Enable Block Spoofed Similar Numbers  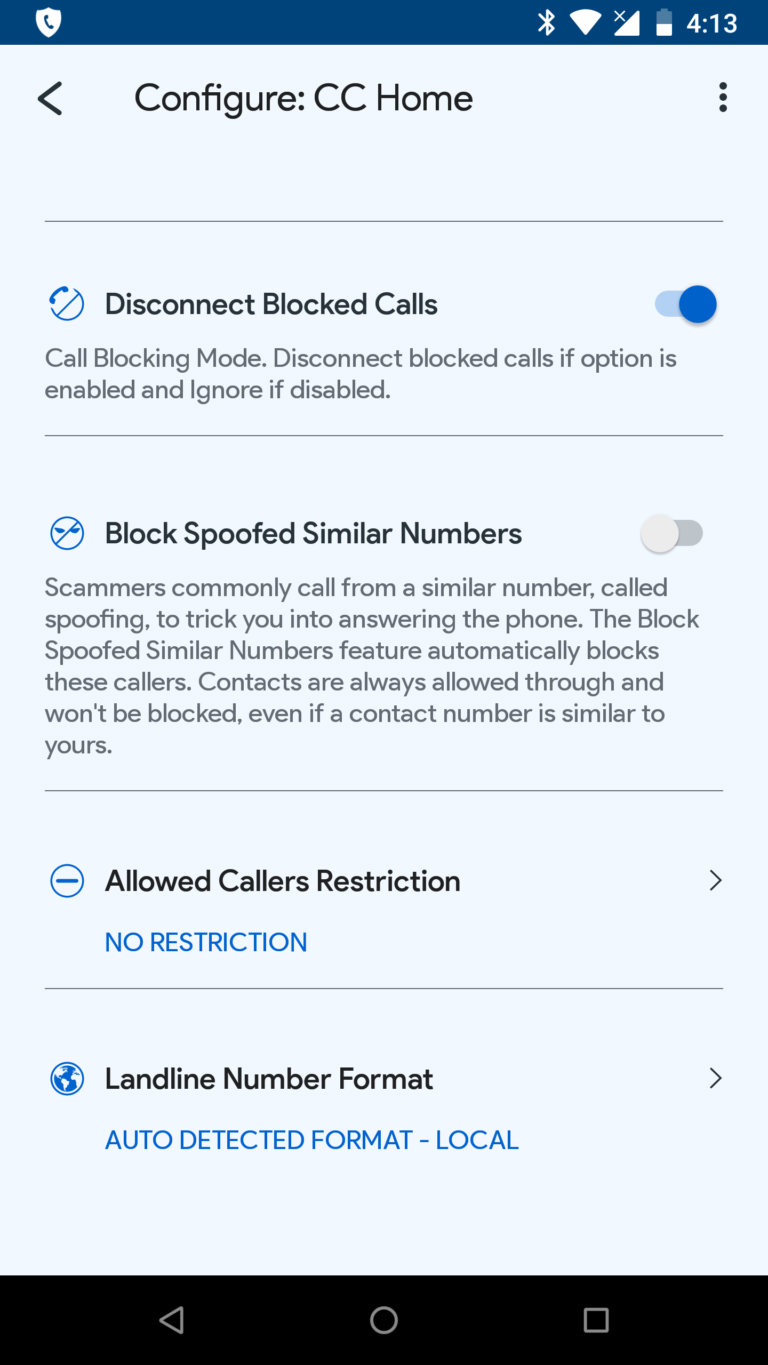click(676, 533)
